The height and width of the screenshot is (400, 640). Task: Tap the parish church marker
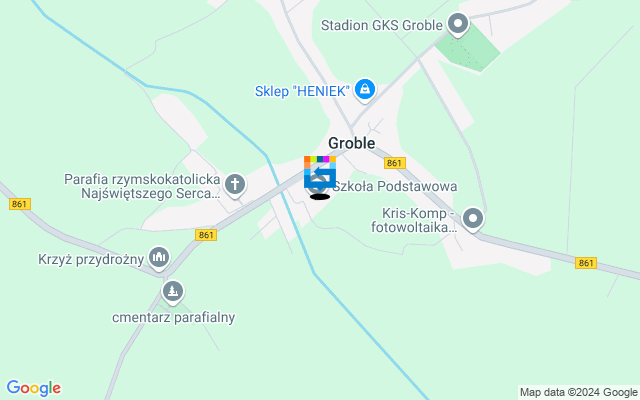(235, 184)
